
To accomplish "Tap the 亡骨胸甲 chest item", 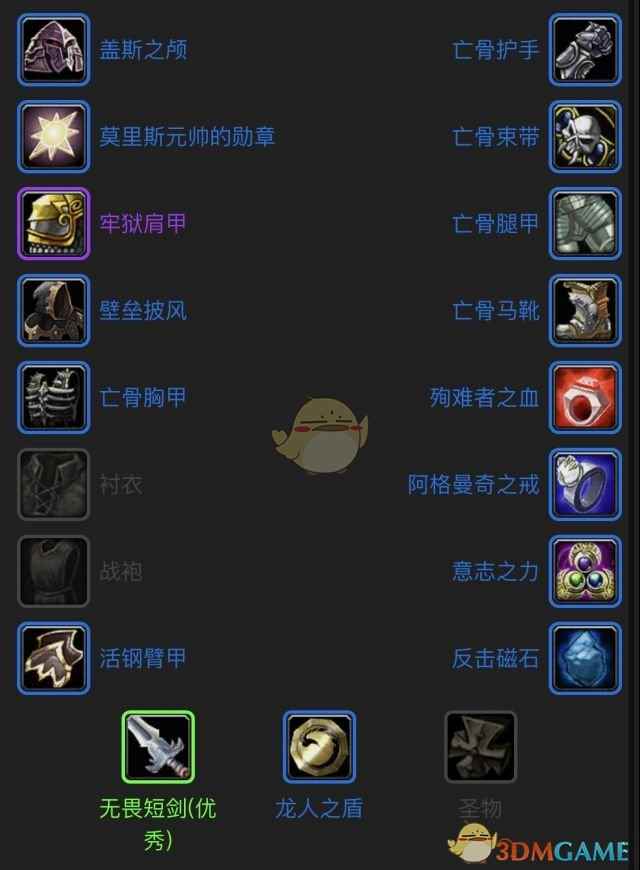I will (54, 397).
